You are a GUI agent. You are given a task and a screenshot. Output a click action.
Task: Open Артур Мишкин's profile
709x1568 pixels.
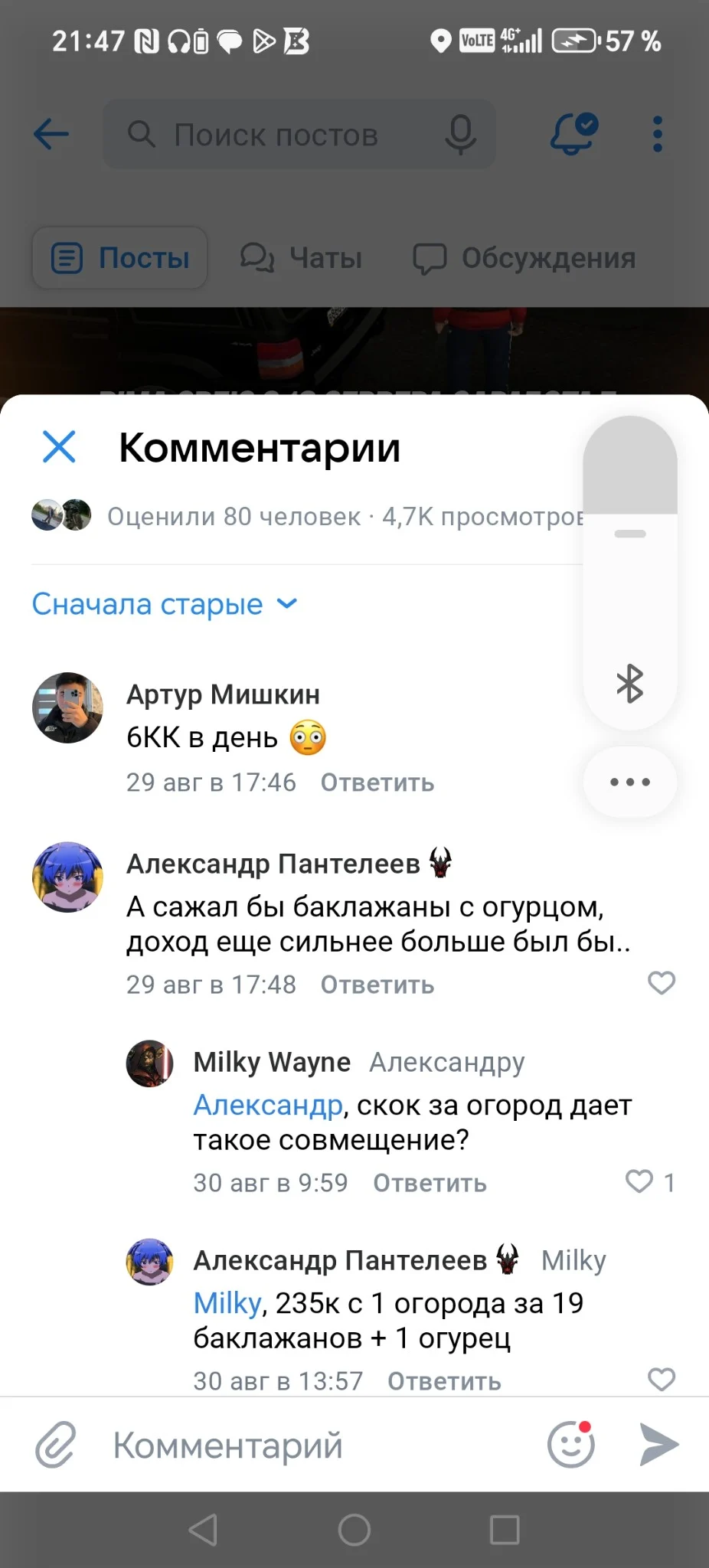tap(223, 694)
